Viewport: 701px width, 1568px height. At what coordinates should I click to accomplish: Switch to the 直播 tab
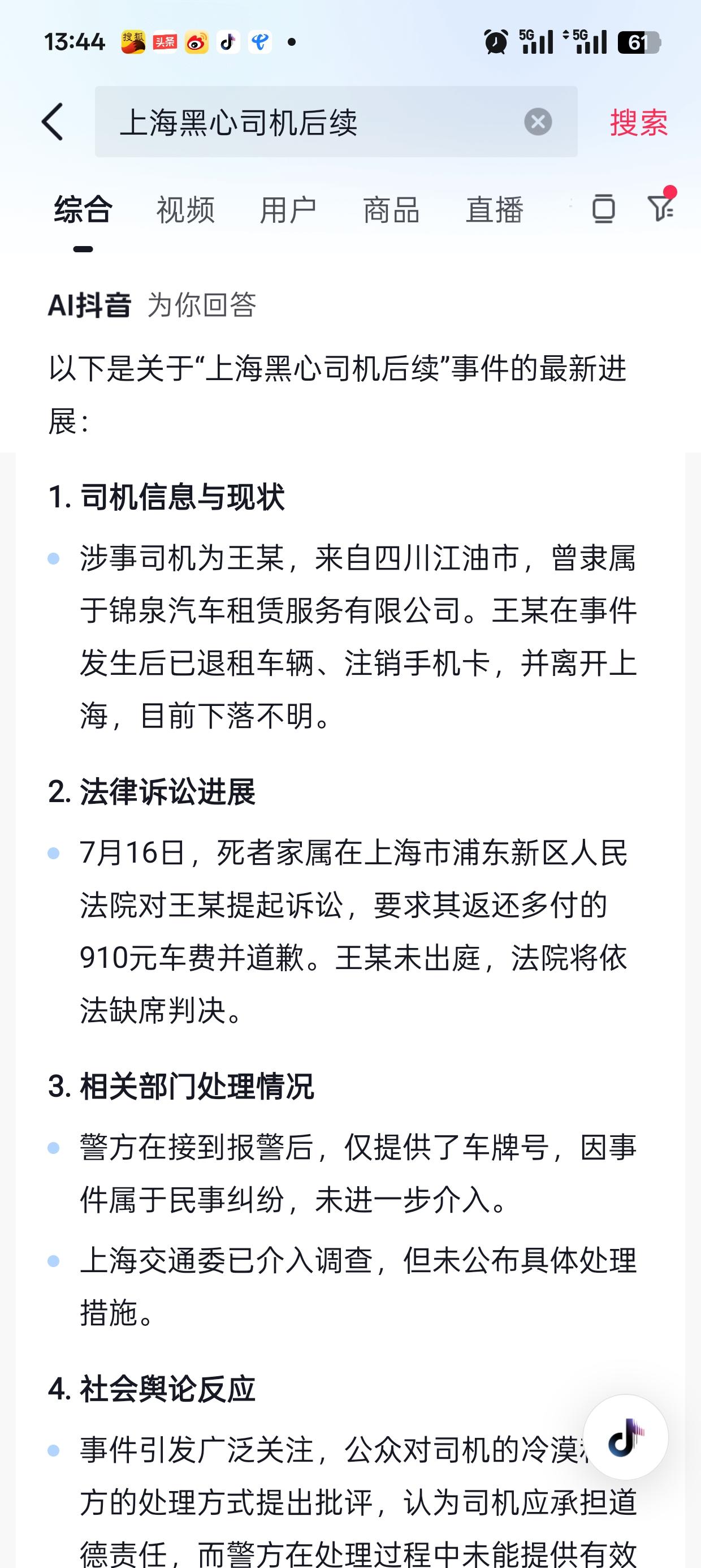tap(495, 210)
